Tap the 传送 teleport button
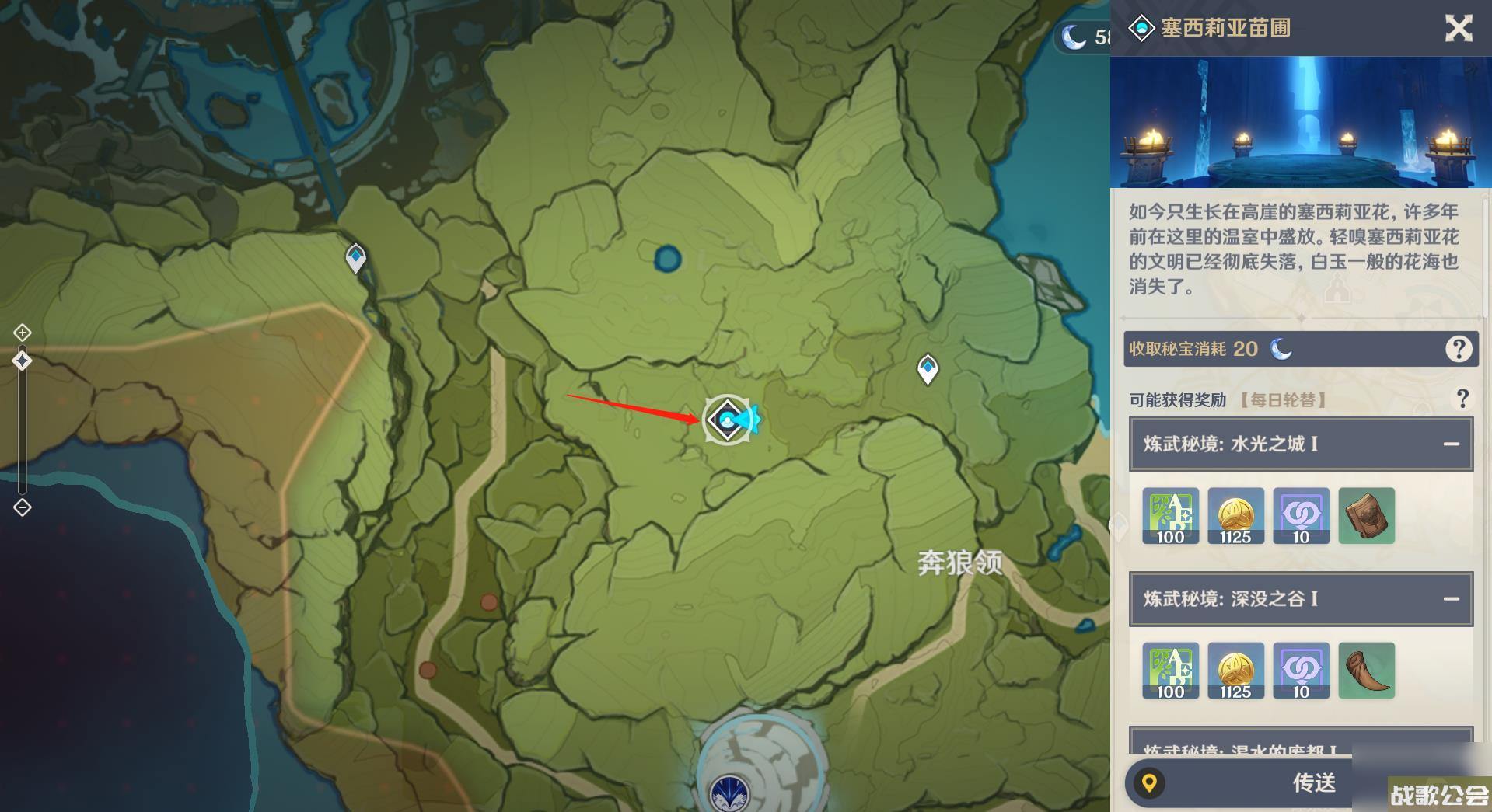Image resolution: width=1492 pixels, height=812 pixels. pyautogui.click(x=1313, y=782)
